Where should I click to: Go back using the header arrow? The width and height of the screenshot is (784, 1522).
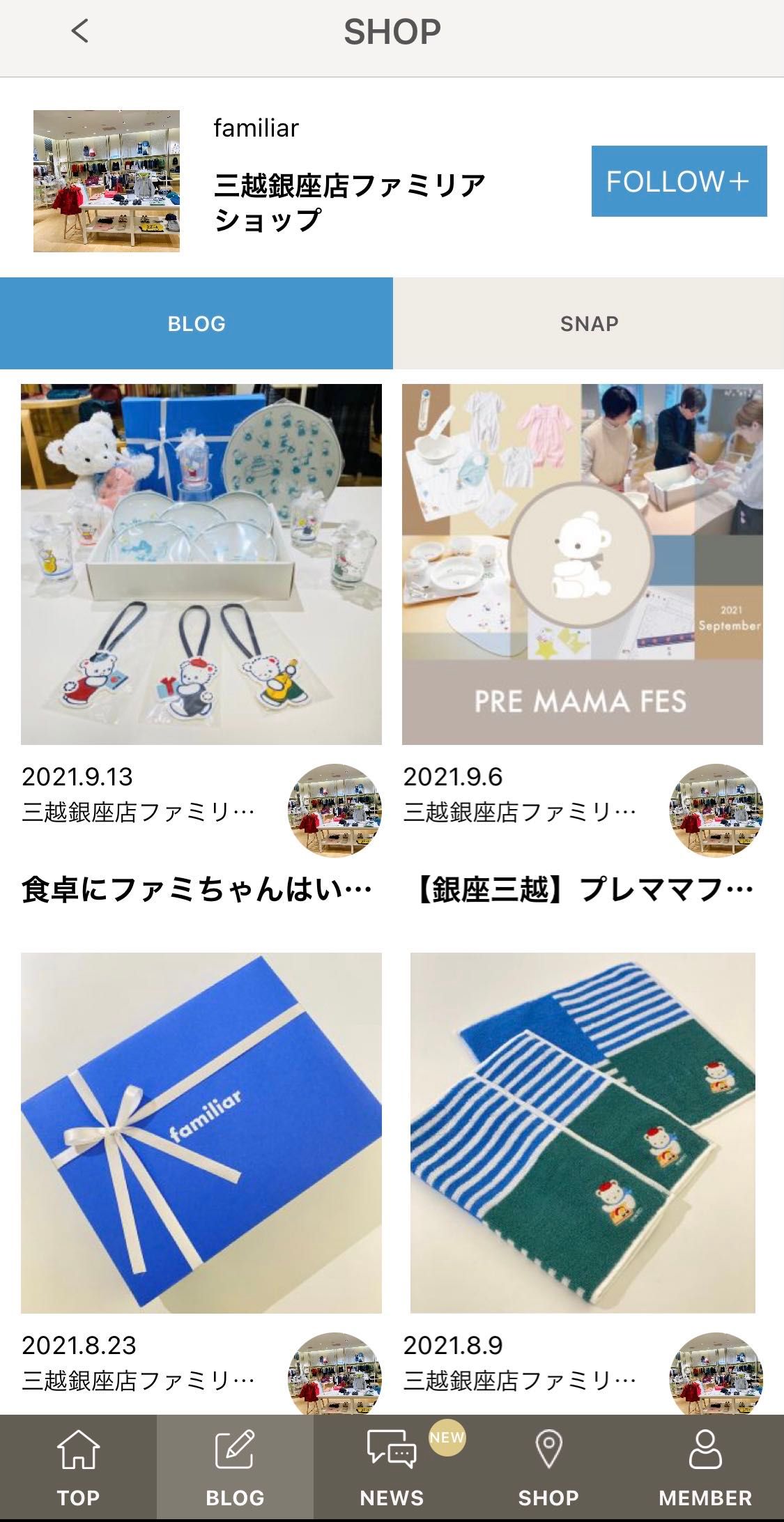tap(79, 31)
